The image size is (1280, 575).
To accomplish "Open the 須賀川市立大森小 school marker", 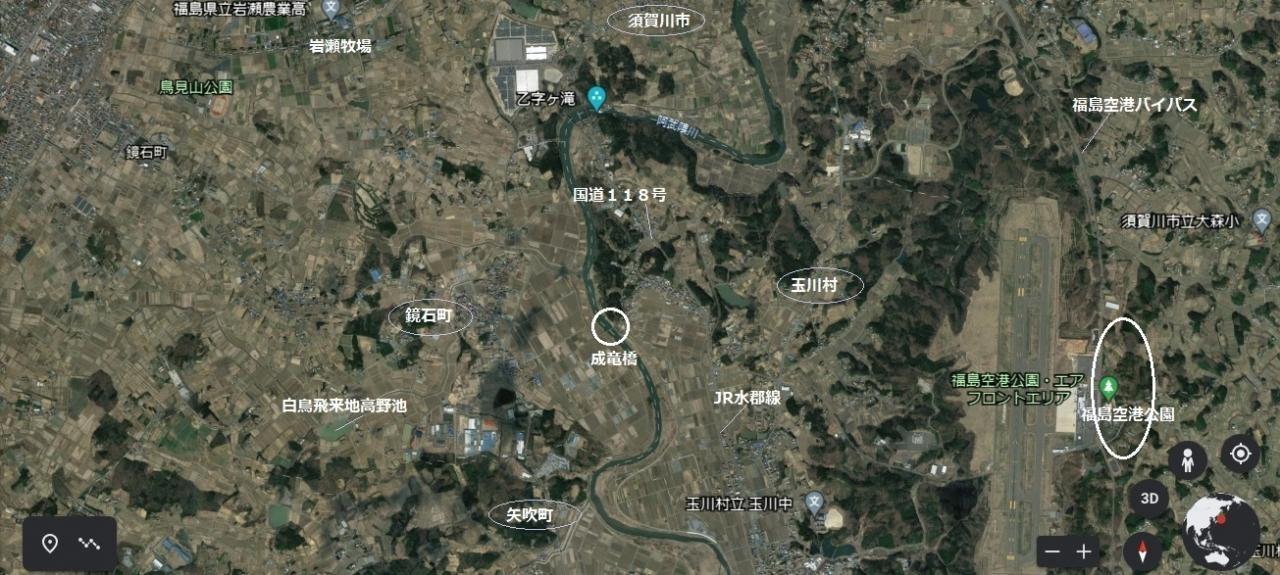I will click(1262, 217).
